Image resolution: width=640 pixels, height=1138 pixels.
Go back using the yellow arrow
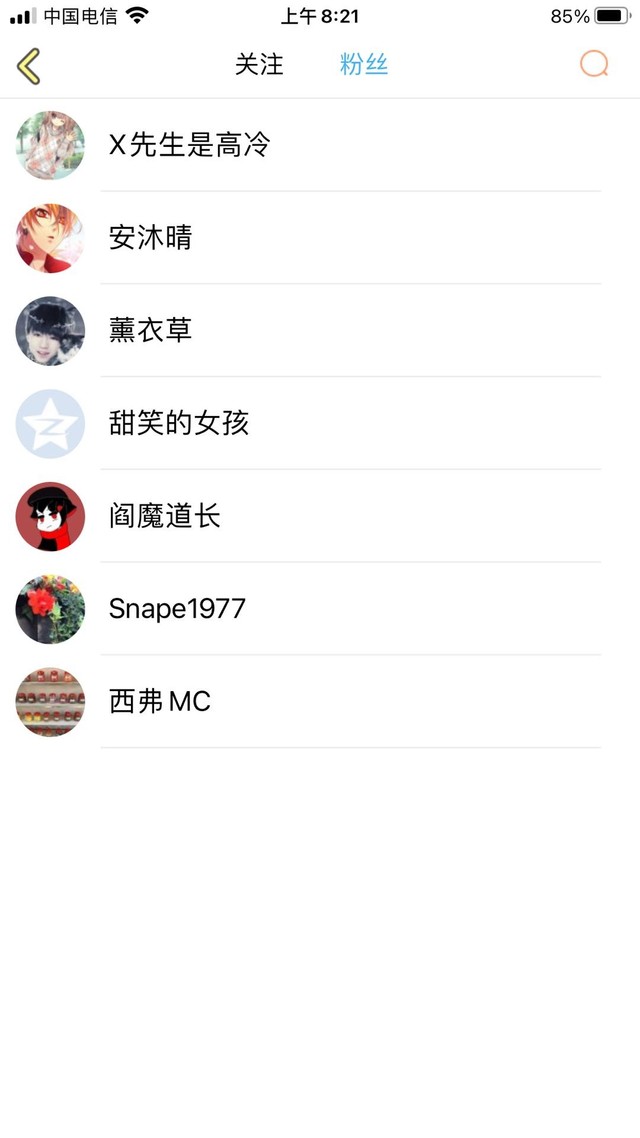[x=29, y=66]
